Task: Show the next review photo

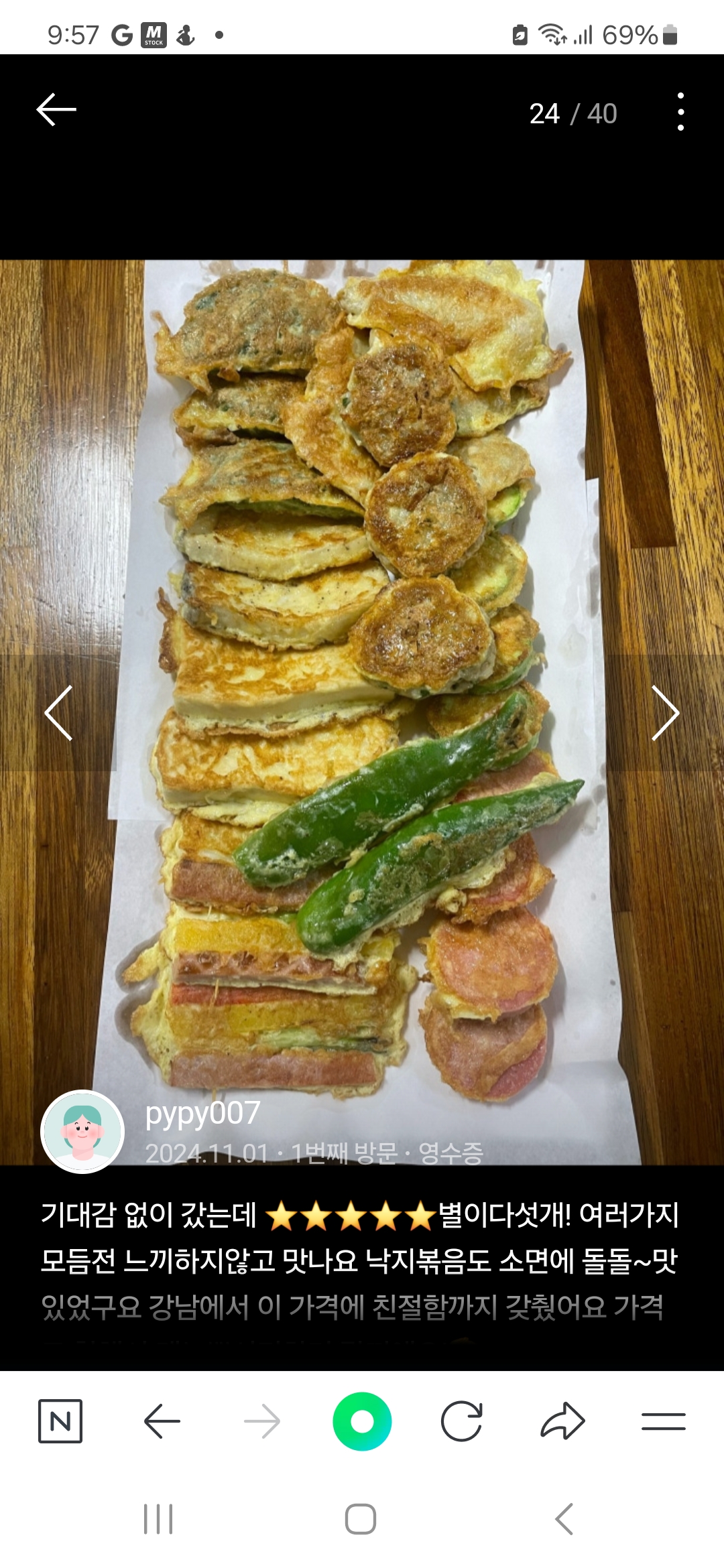Action: [x=665, y=713]
